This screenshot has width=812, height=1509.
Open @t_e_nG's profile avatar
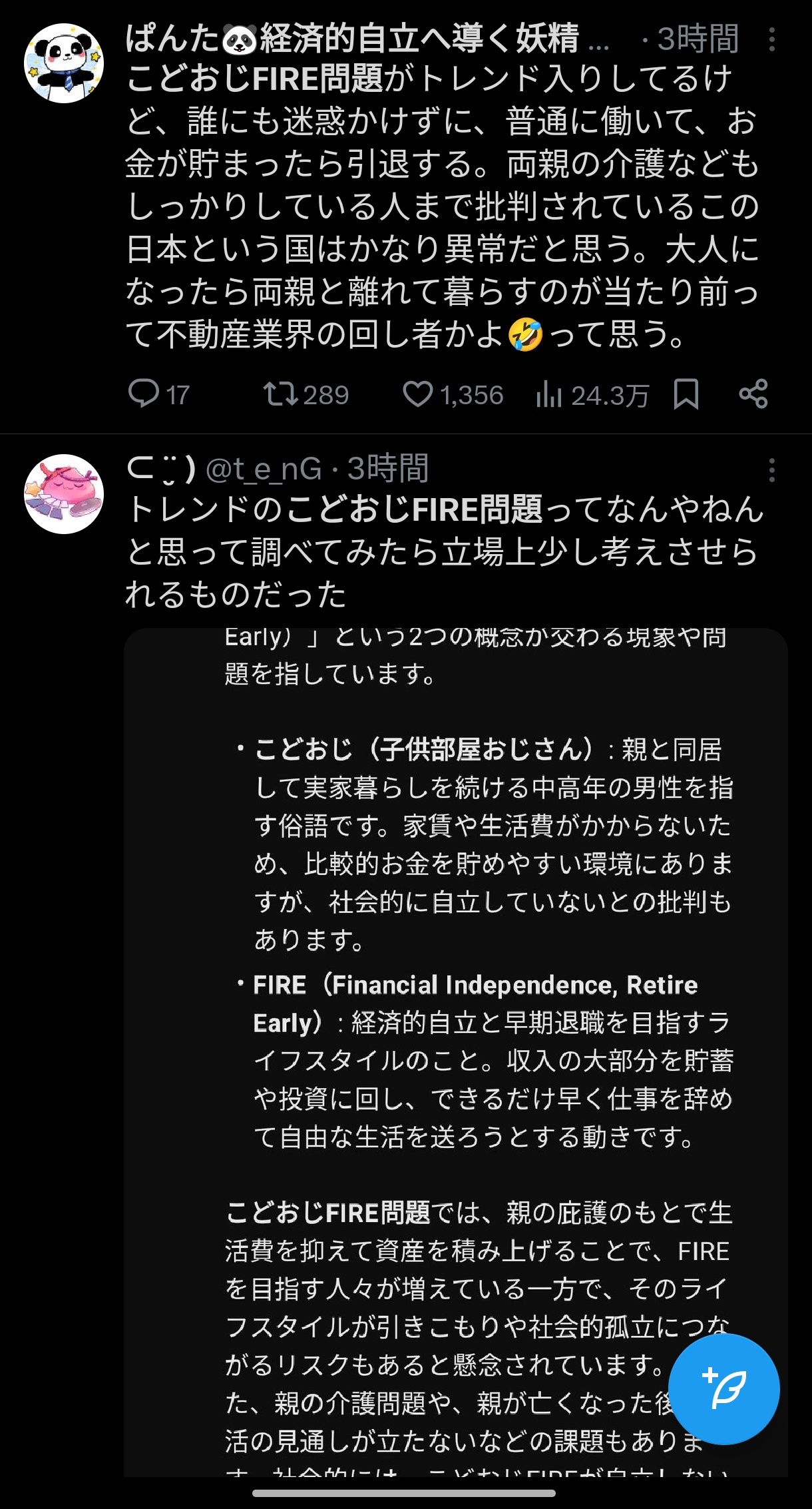tap(64, 493)
